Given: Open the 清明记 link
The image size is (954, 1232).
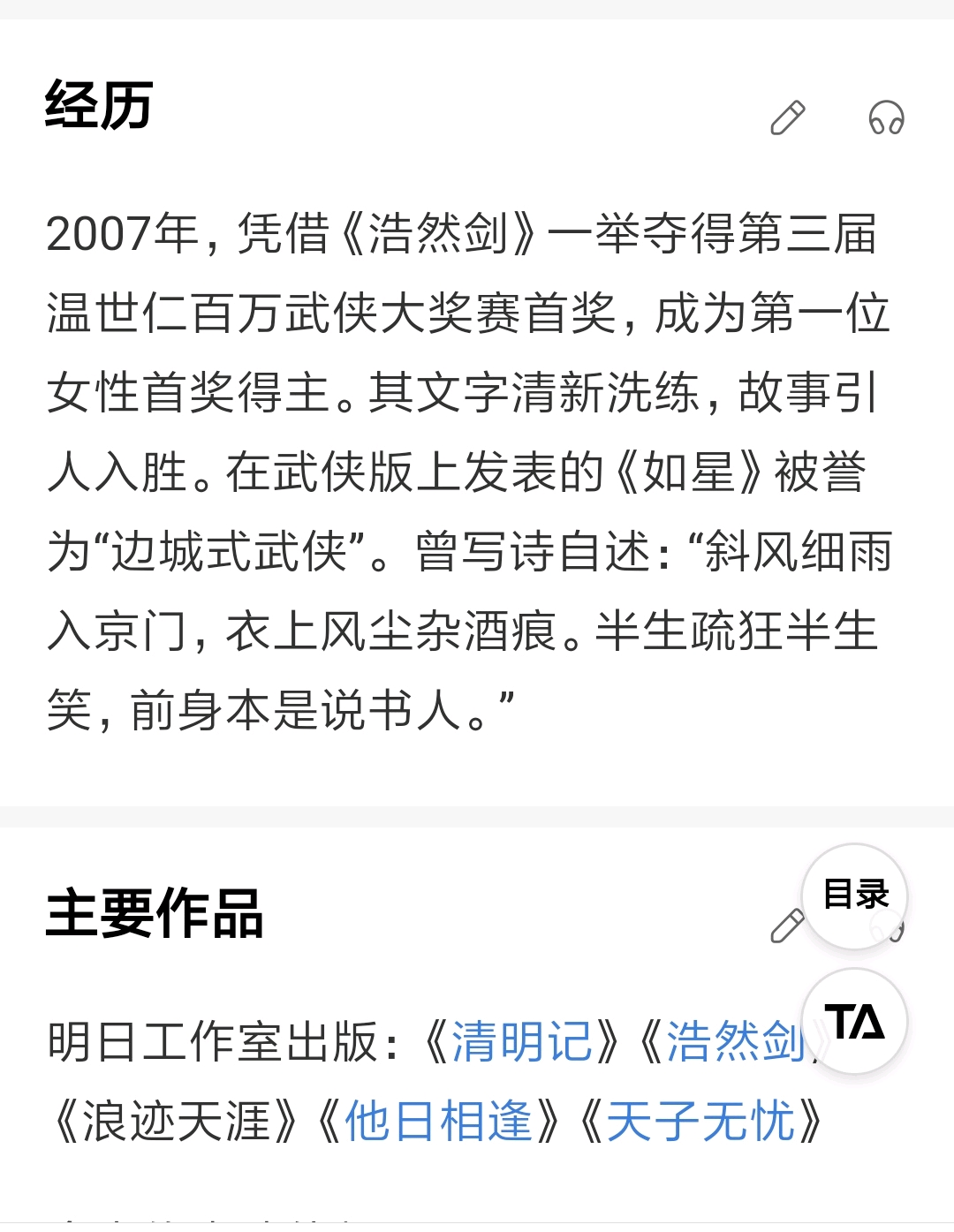Looking at the screenshot, I should tap(521, 1042).
